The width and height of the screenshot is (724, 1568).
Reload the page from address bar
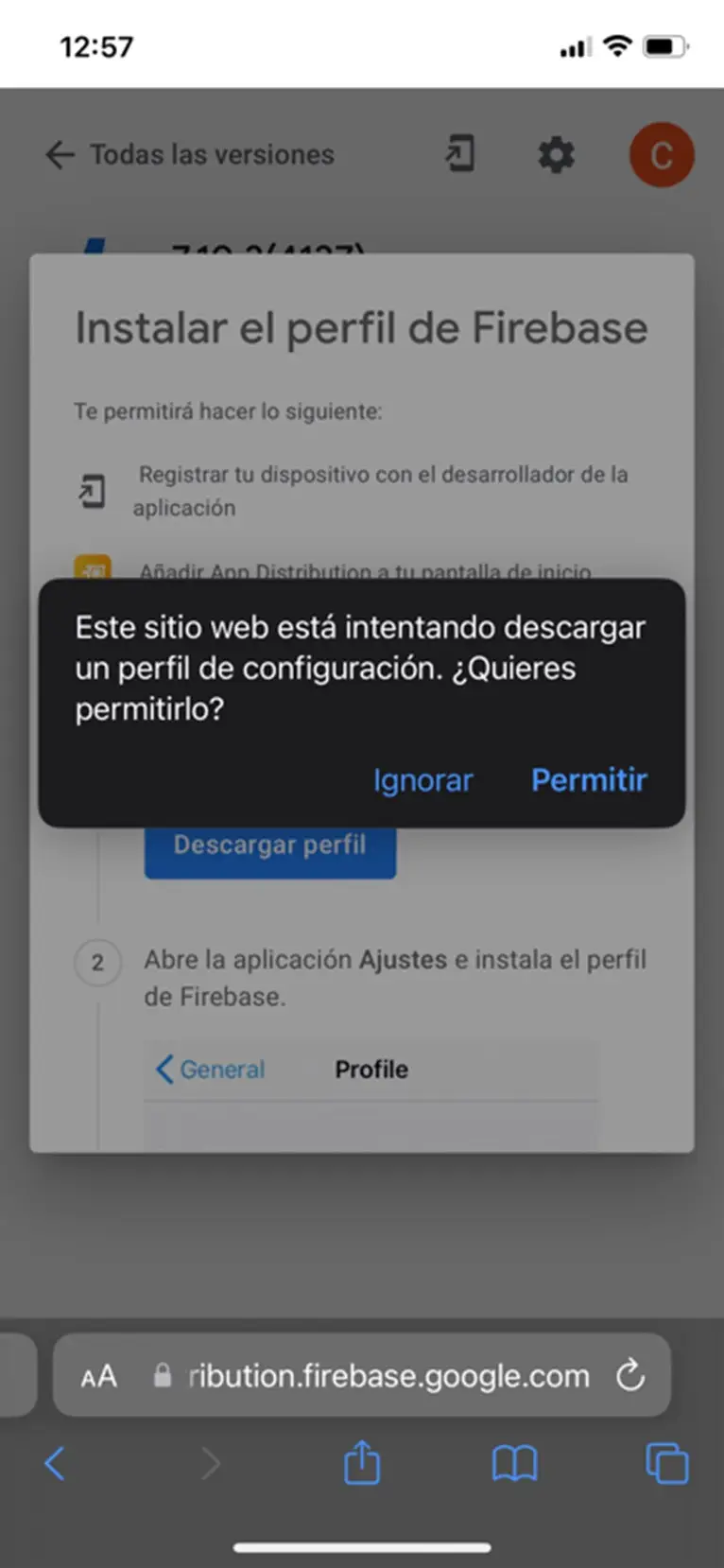click(630, 1375)
